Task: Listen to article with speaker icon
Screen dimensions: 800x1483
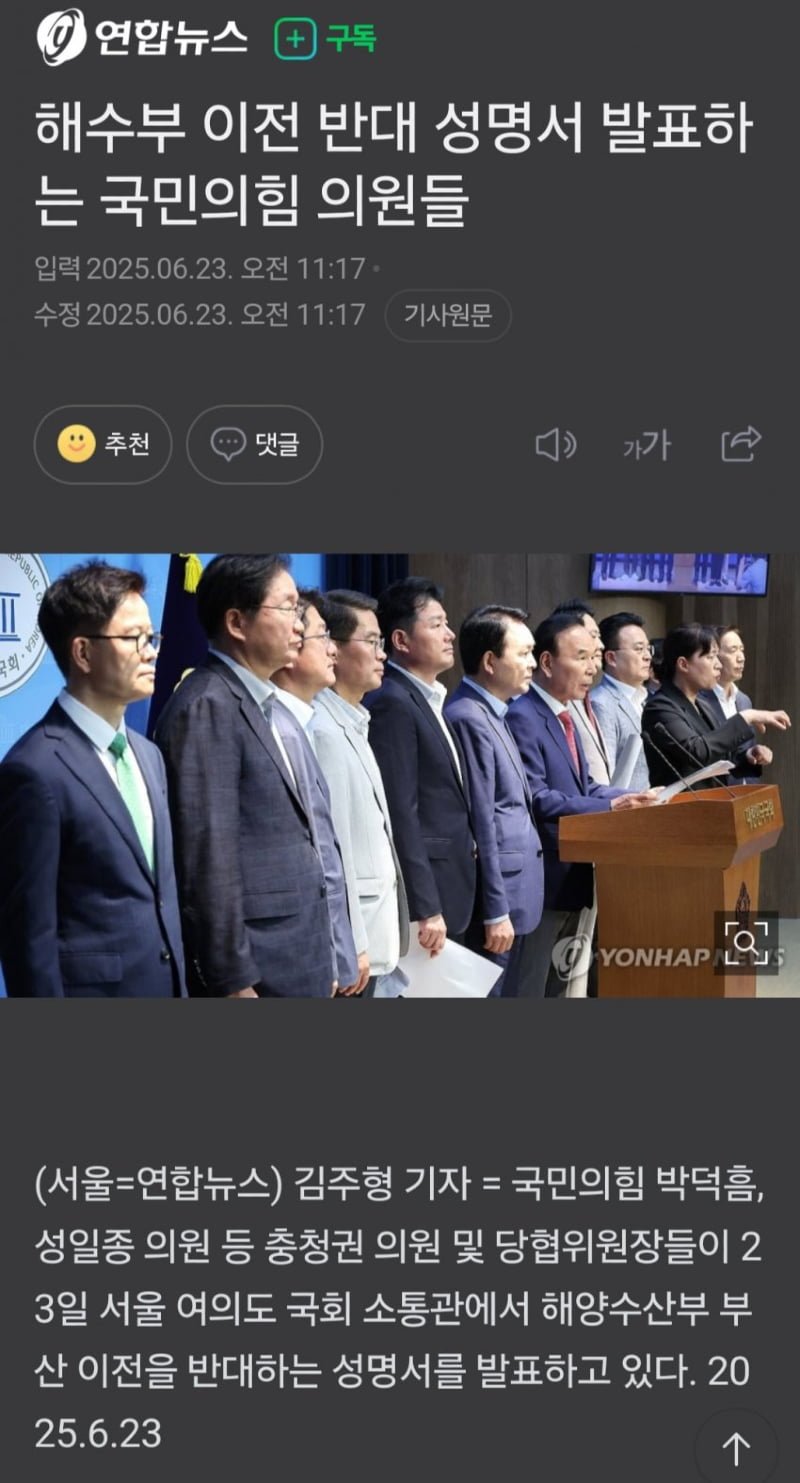Action: (x=555, y=444)
